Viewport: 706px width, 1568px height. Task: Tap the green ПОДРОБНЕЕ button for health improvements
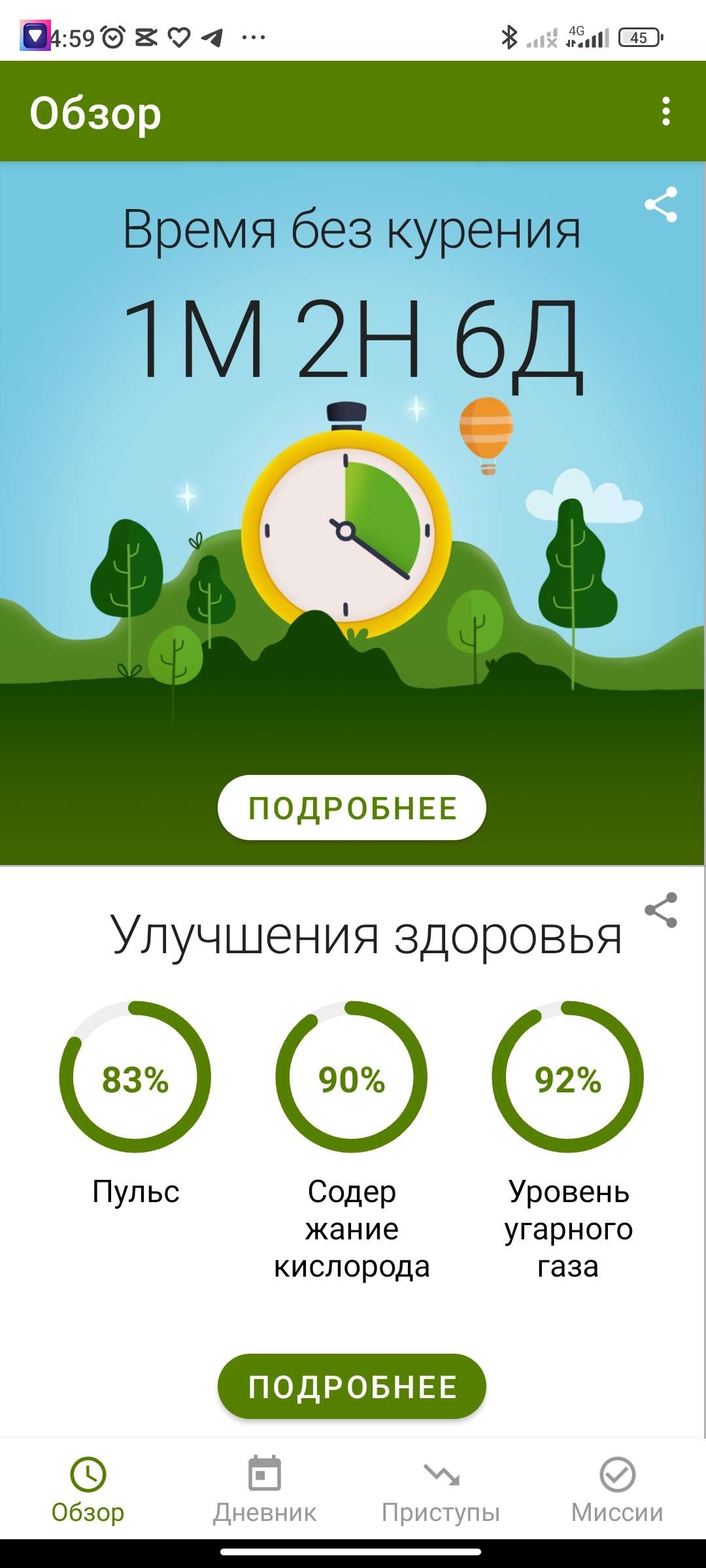pos(352,1386)
